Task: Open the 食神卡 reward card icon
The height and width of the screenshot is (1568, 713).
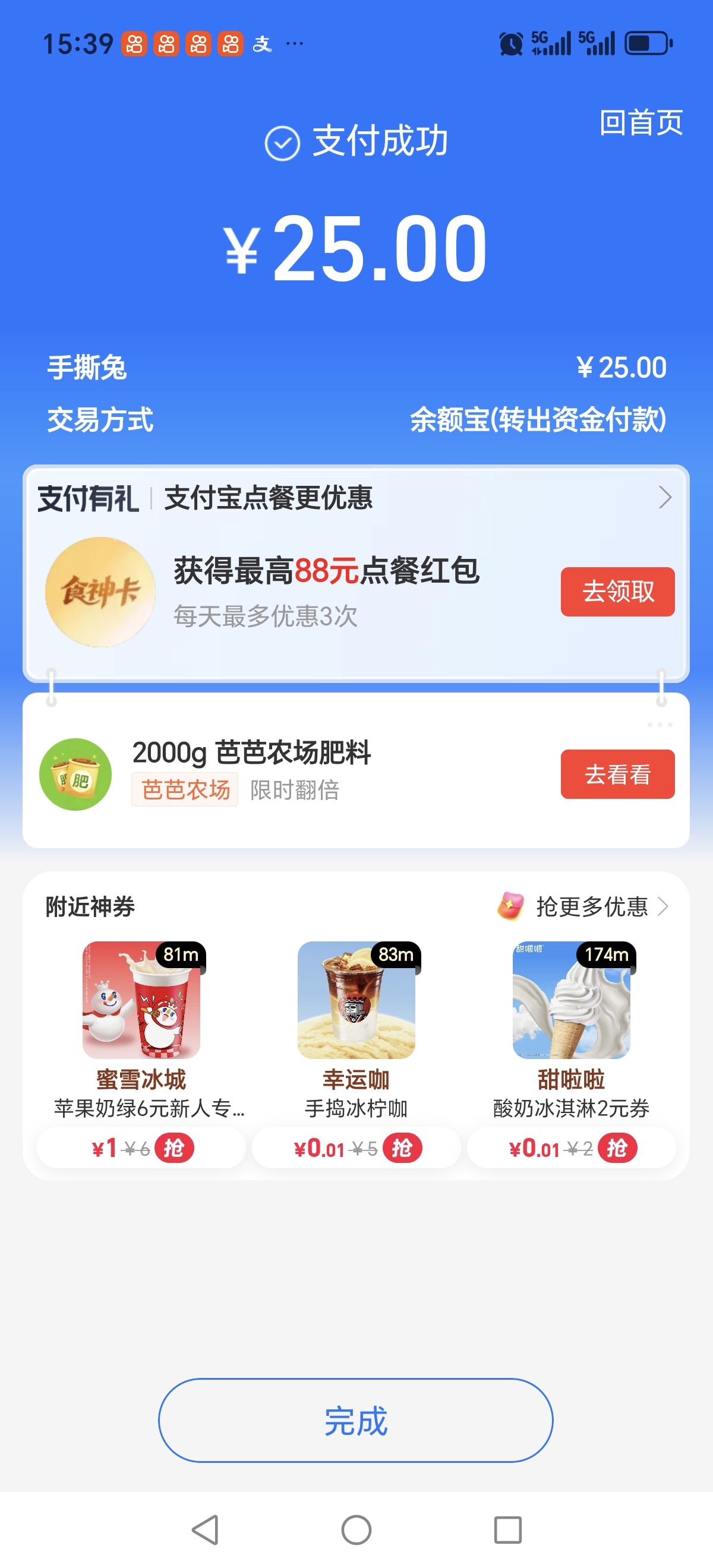Action: pyautogui.click(x=100, y=591)
